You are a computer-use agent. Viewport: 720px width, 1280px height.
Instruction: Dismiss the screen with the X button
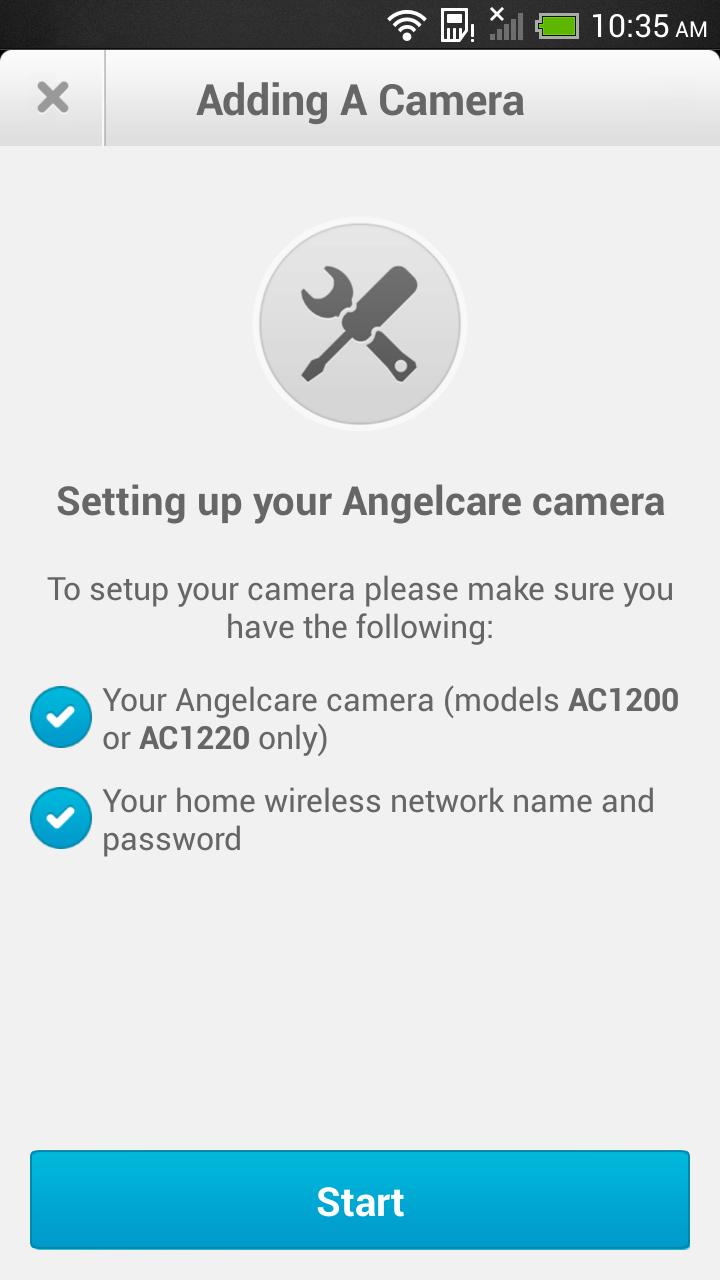point(51,98)
